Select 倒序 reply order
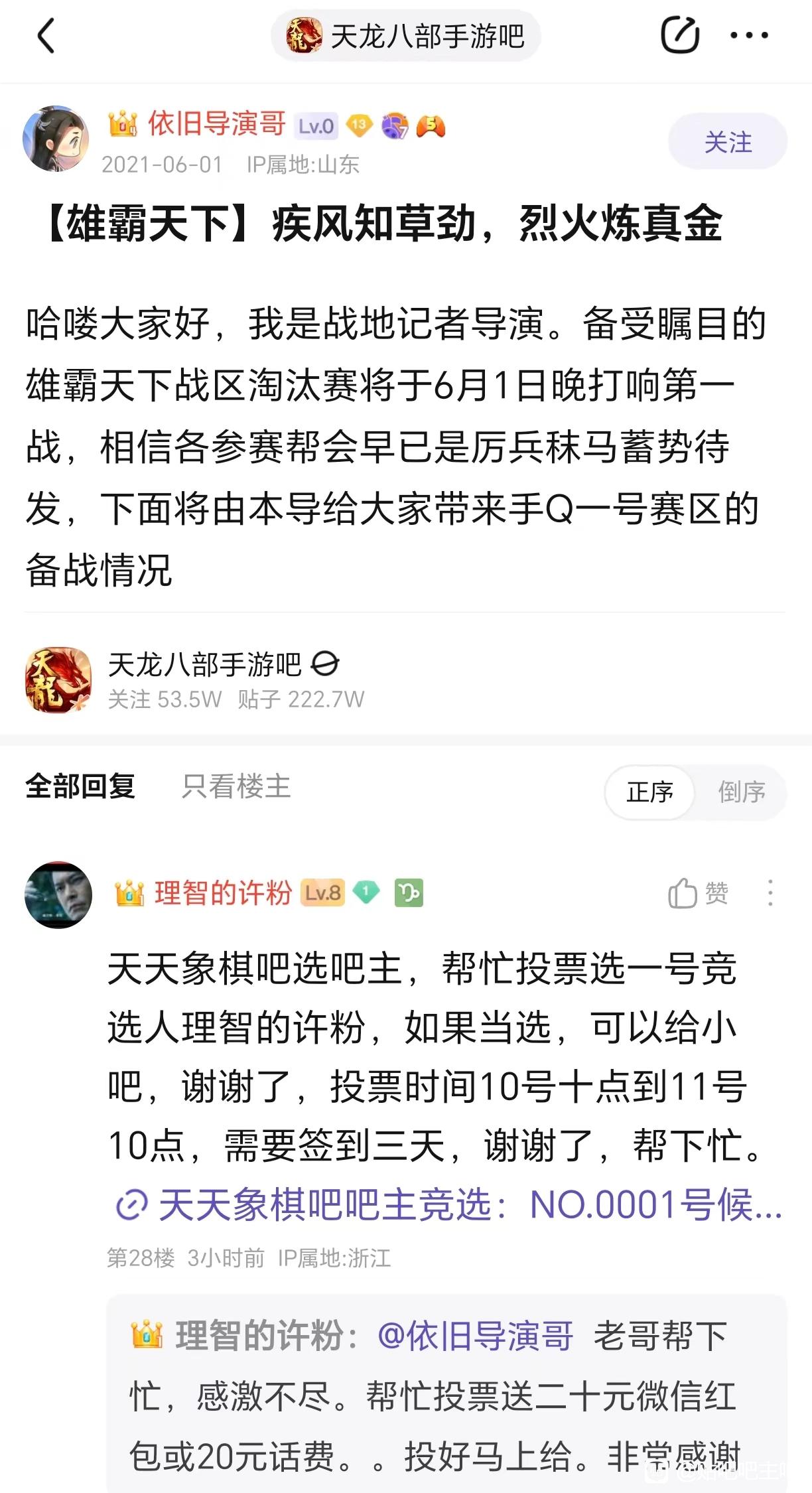 741,792
